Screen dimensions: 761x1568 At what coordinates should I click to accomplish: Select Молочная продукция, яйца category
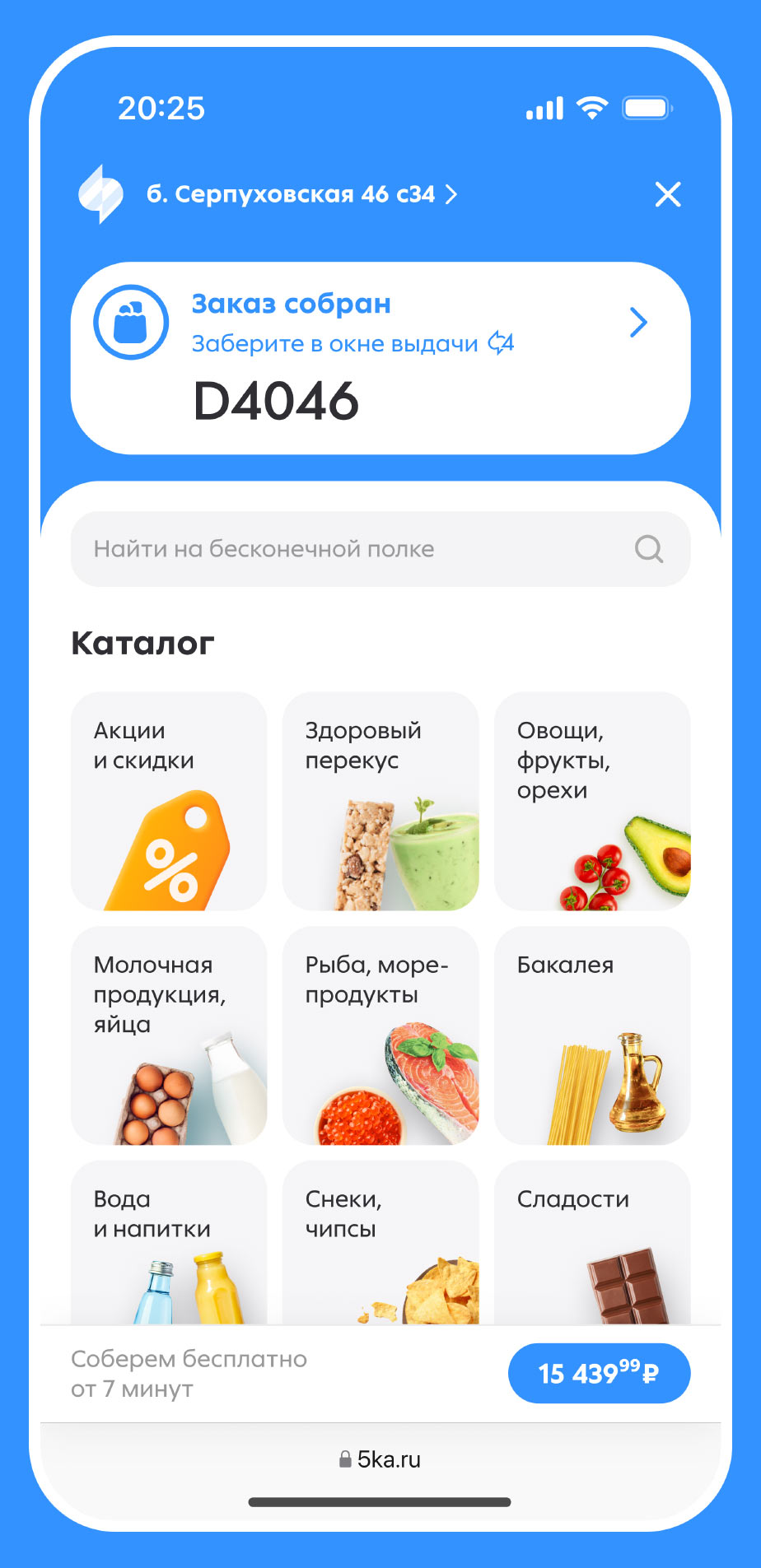point(169,1035)
